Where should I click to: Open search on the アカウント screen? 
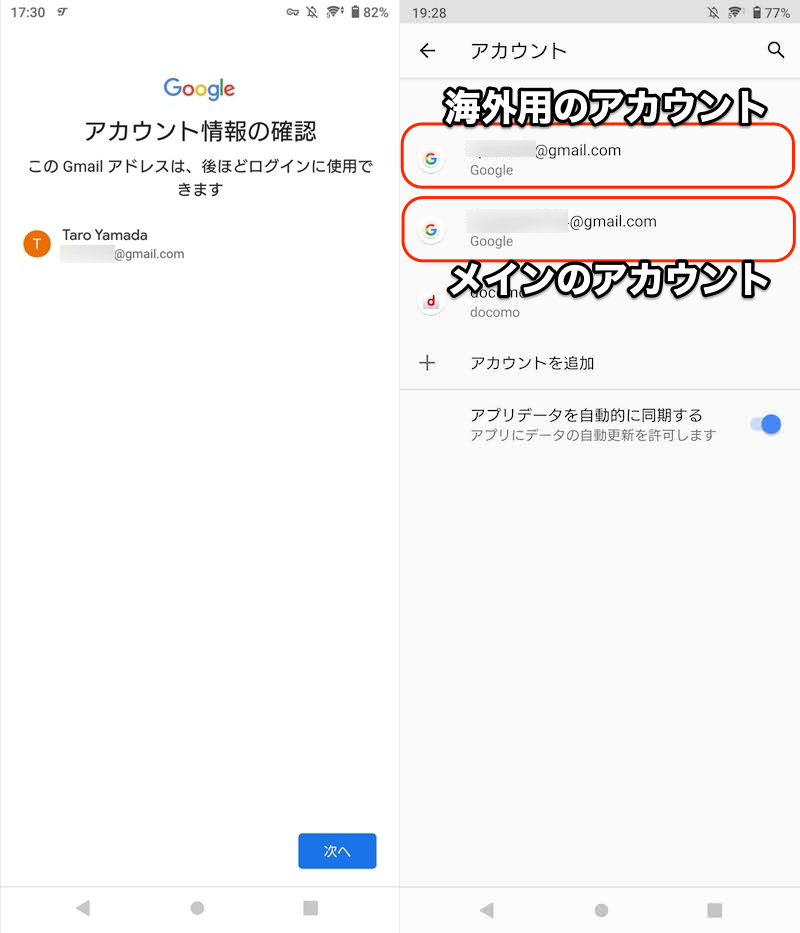(x=776, y=50)
